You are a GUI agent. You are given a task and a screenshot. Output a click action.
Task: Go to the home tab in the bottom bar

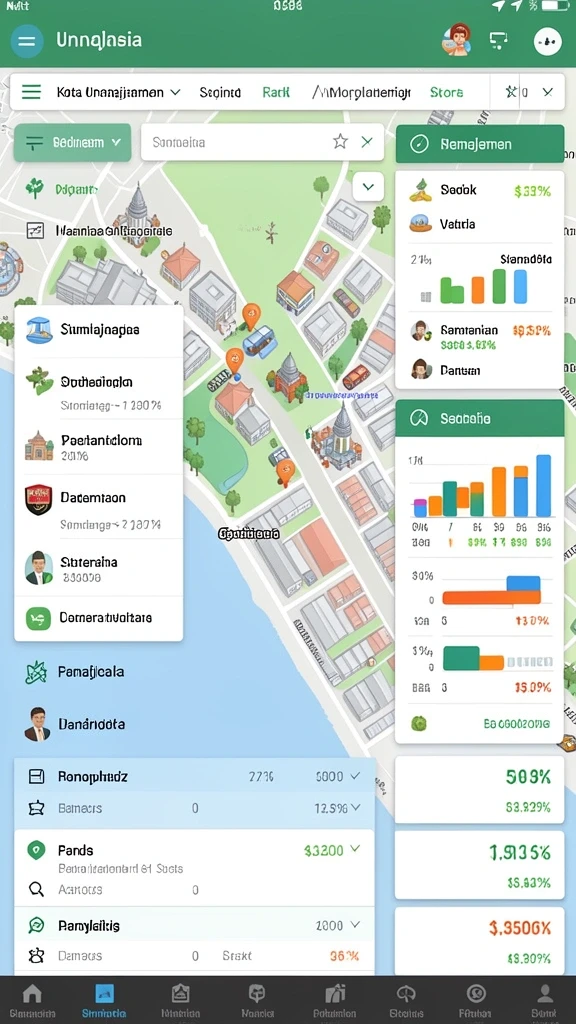coord(32,1000)
